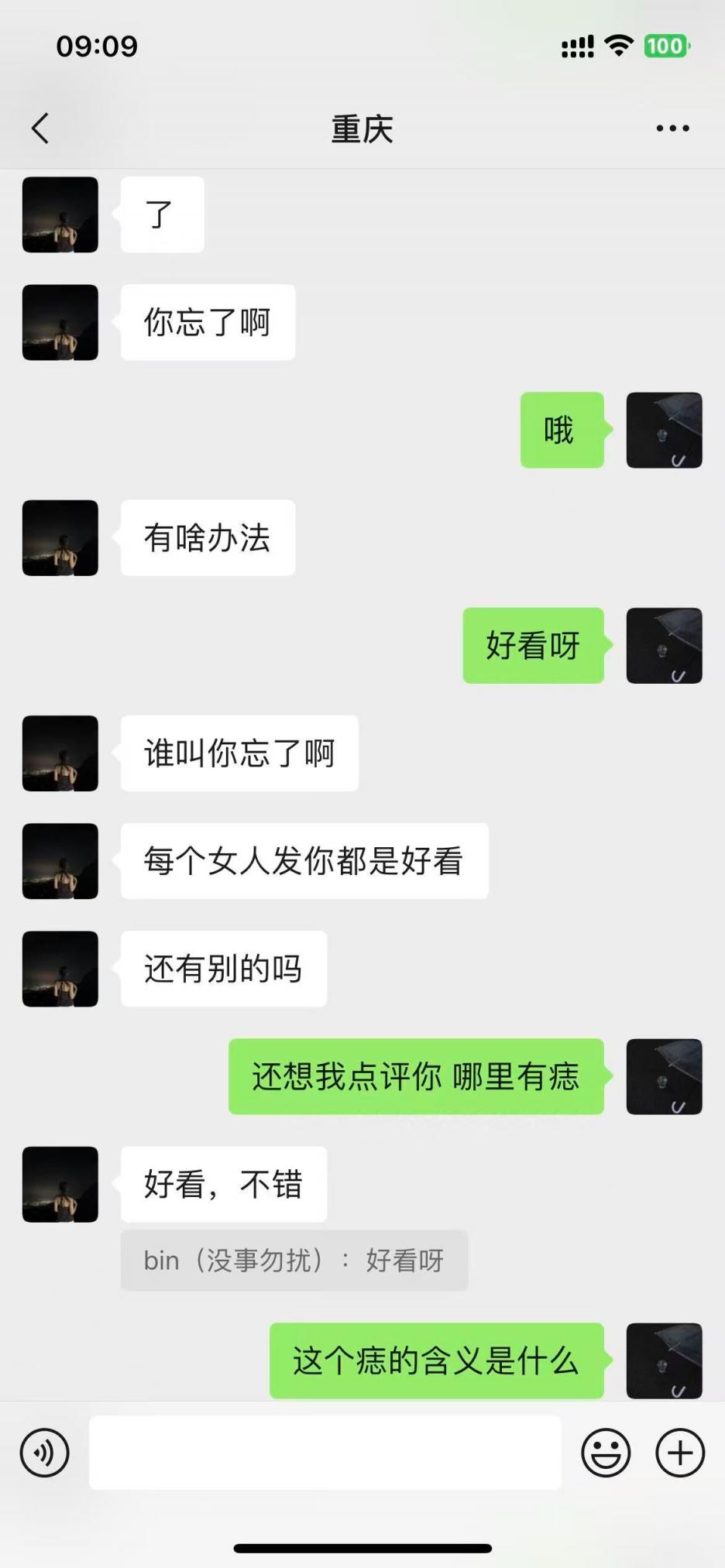725x1568 pixels.
Task: Open the chat info three-dot menu
Action: [672, 129]
